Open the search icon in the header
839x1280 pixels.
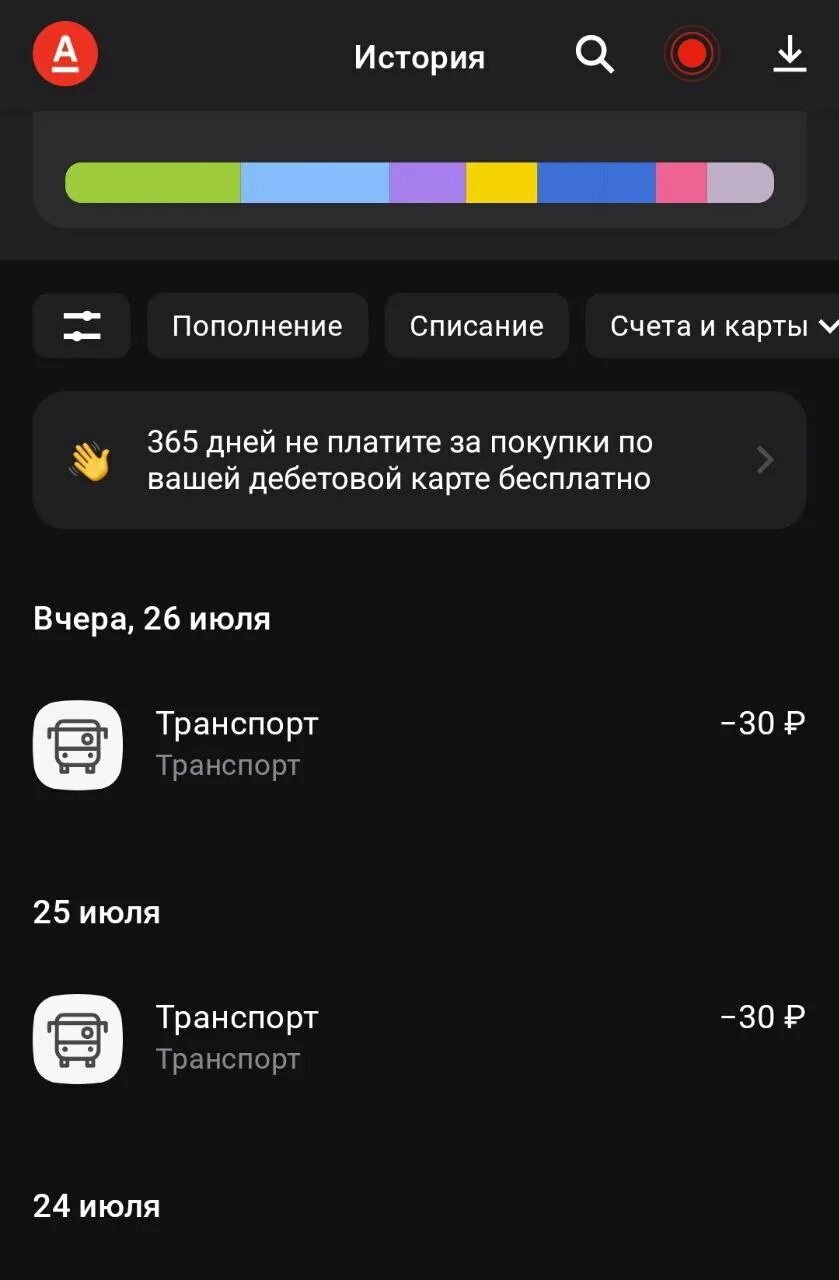point(594,55)
